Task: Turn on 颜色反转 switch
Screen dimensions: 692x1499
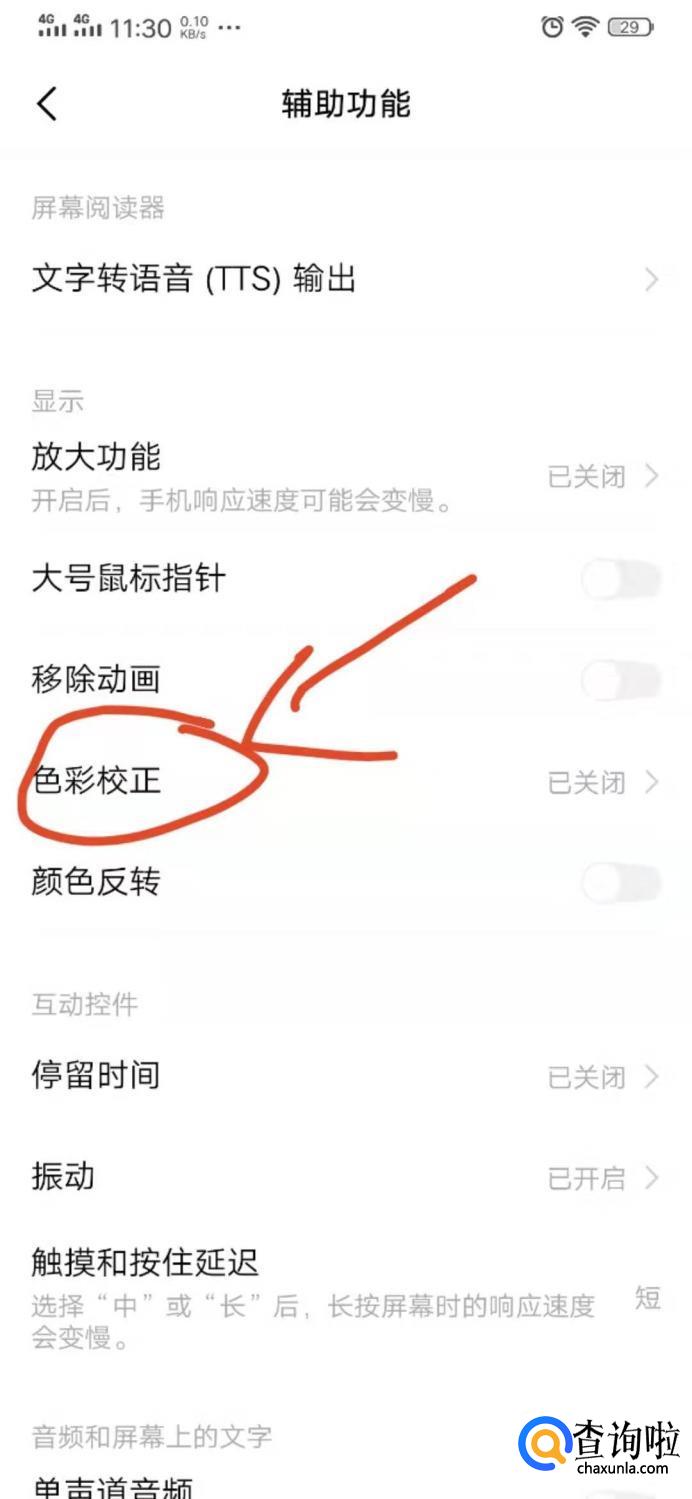Action: click(620, 883)
